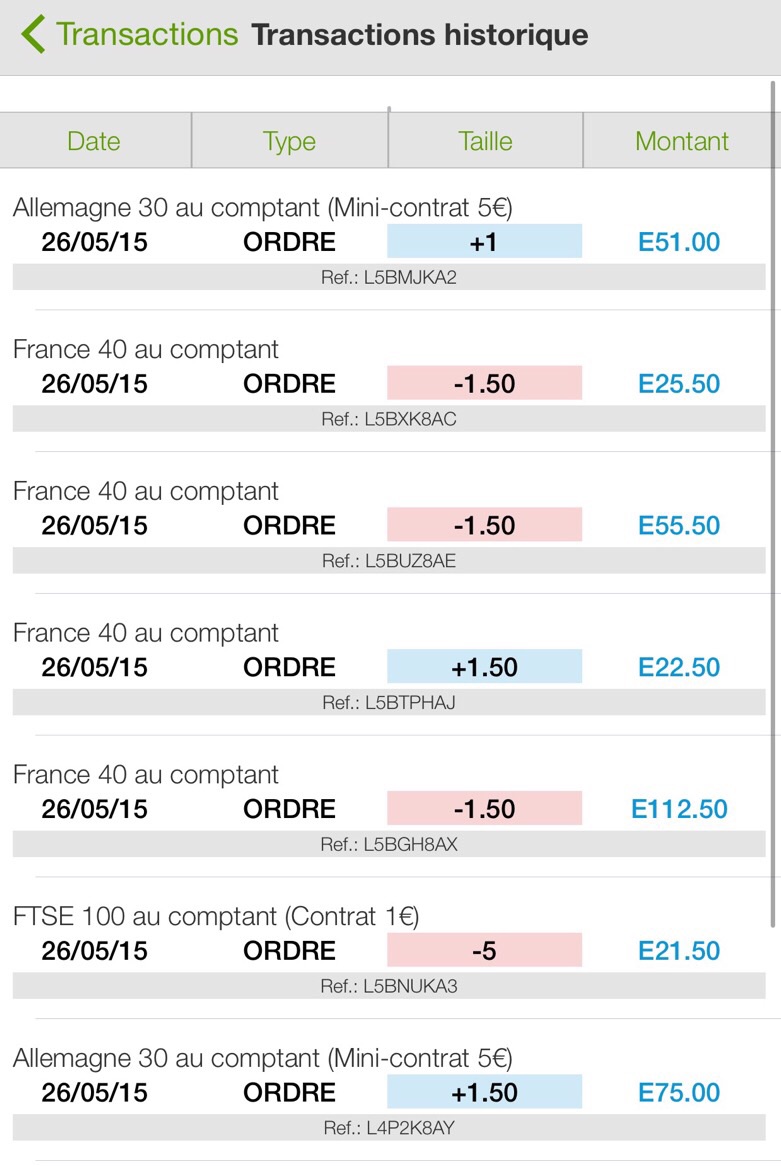Sort by the Date column header
The image size is (781, 1166).
click(x=94, y=141)
